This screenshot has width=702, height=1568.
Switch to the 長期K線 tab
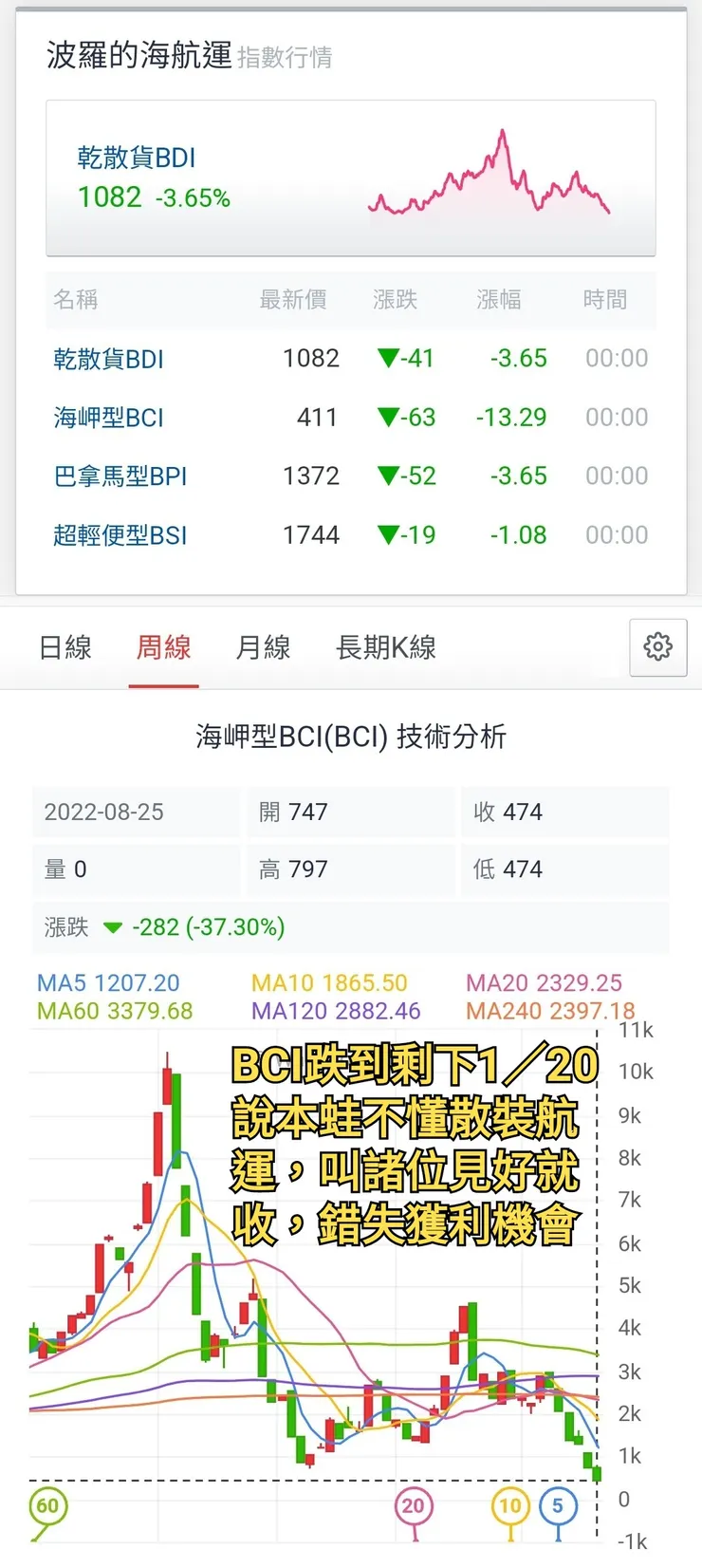[x=385, y=646]
